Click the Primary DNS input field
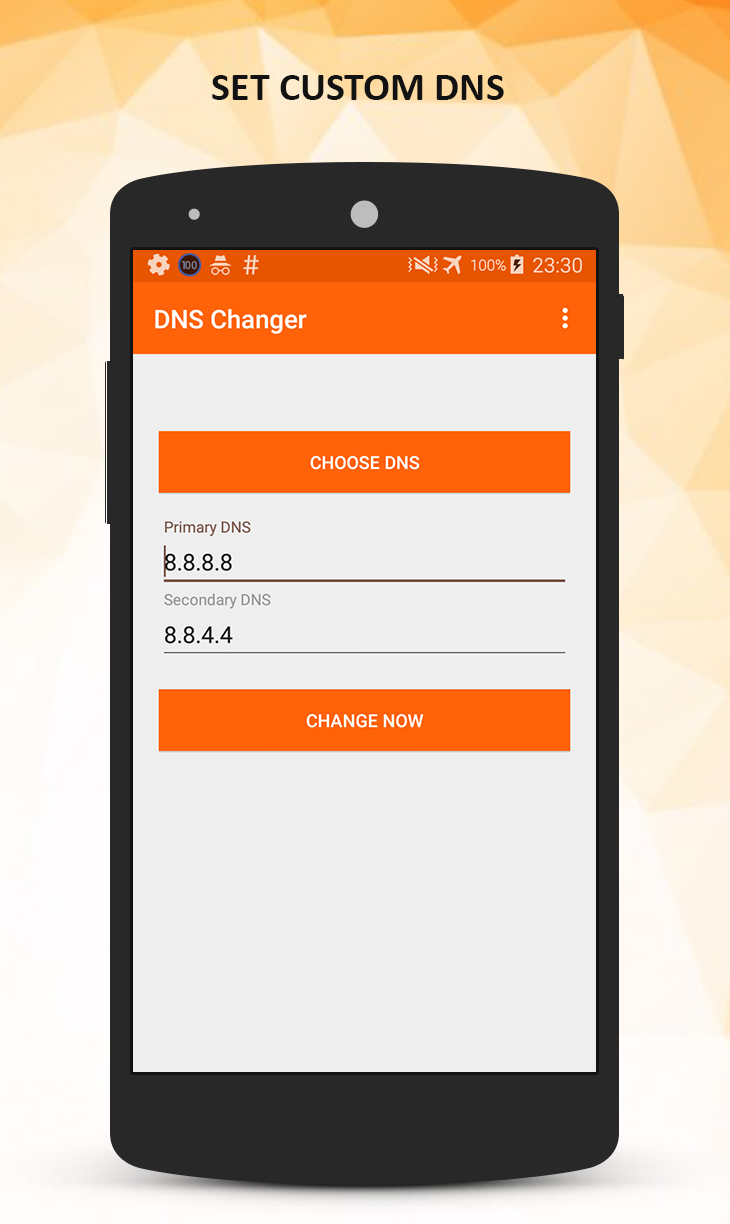 364,562
